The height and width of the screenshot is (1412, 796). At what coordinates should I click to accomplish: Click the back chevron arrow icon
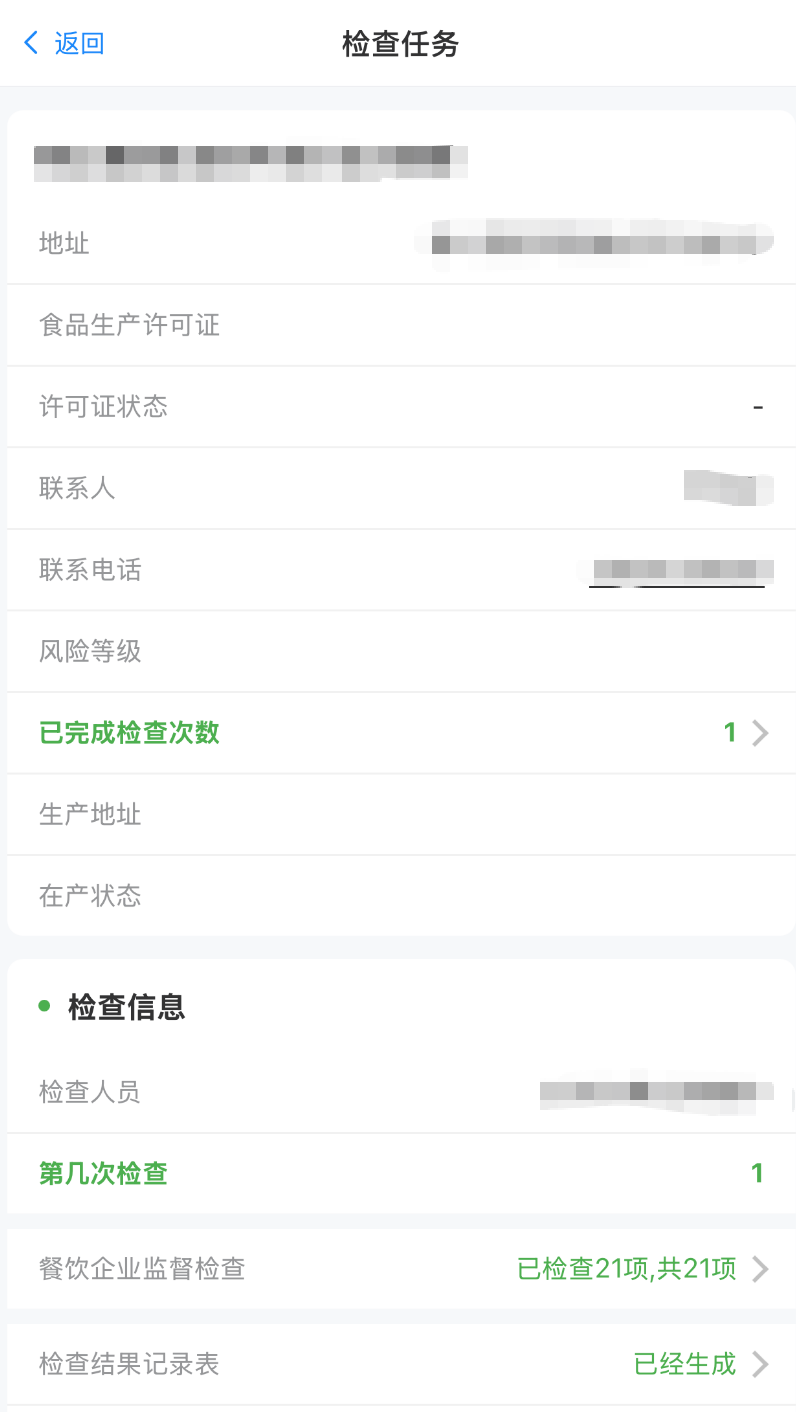(26, 43)
